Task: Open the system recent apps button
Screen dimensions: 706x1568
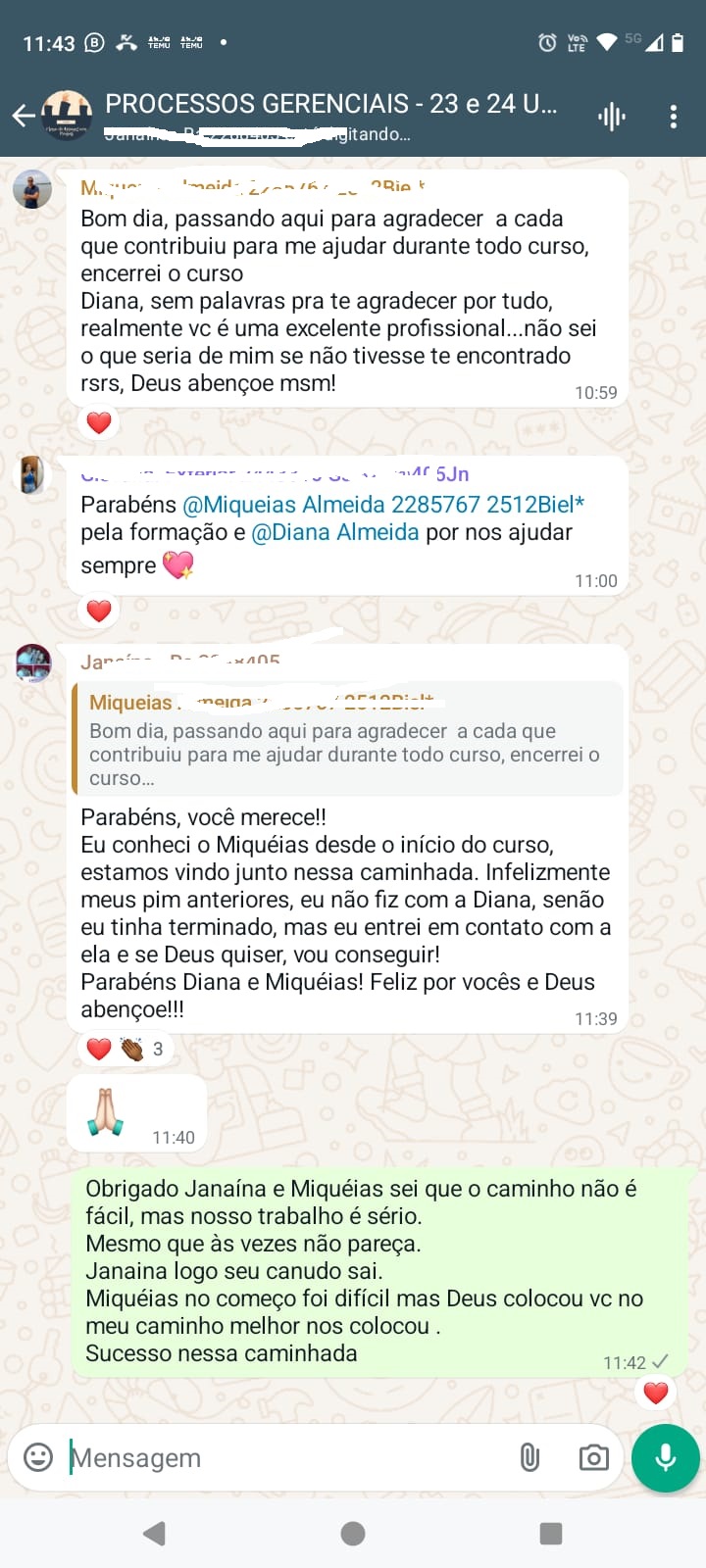Action: click(551, 1534)
